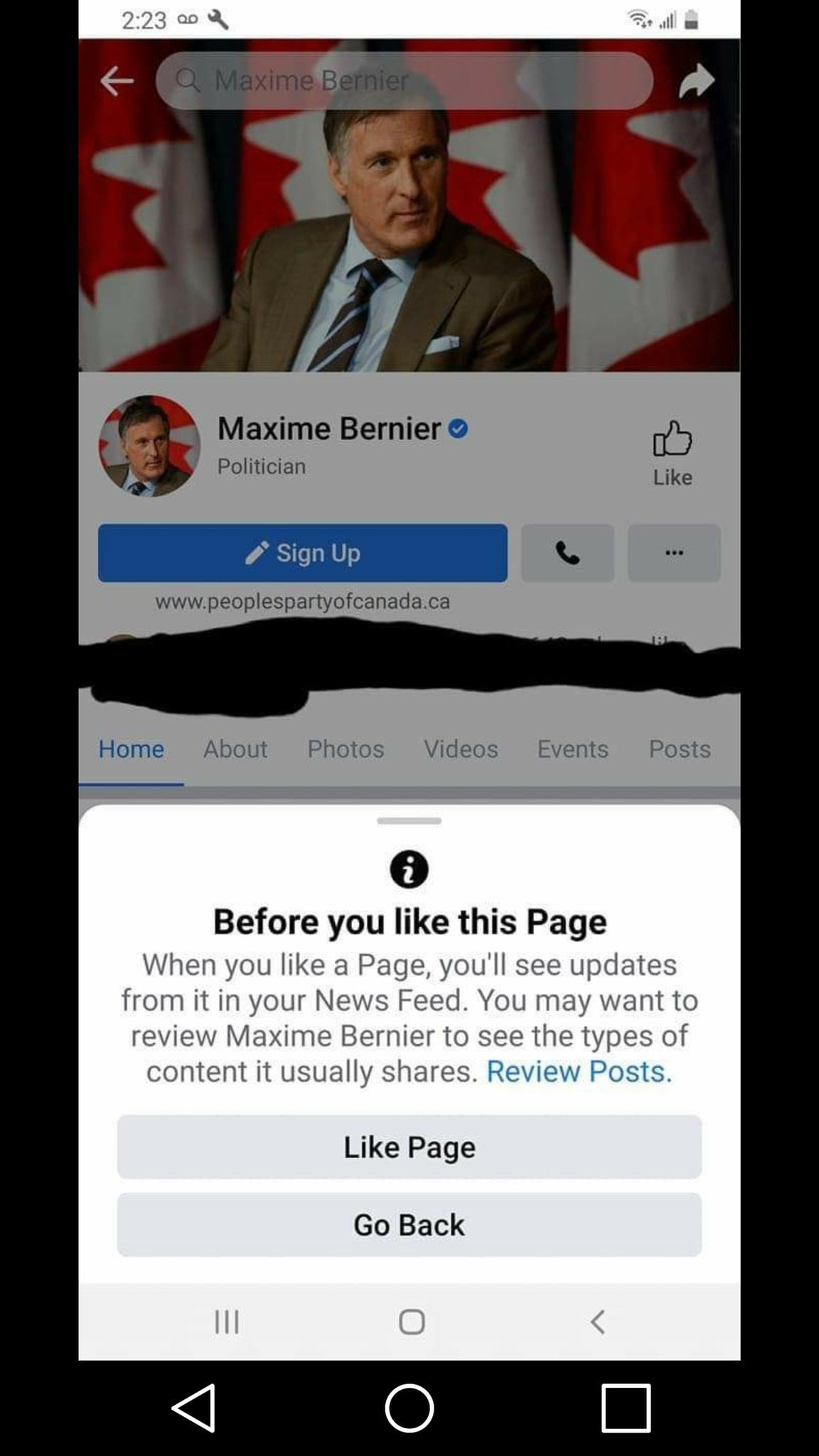
Task: Switch to the Events tab
Action: (573, 749)
